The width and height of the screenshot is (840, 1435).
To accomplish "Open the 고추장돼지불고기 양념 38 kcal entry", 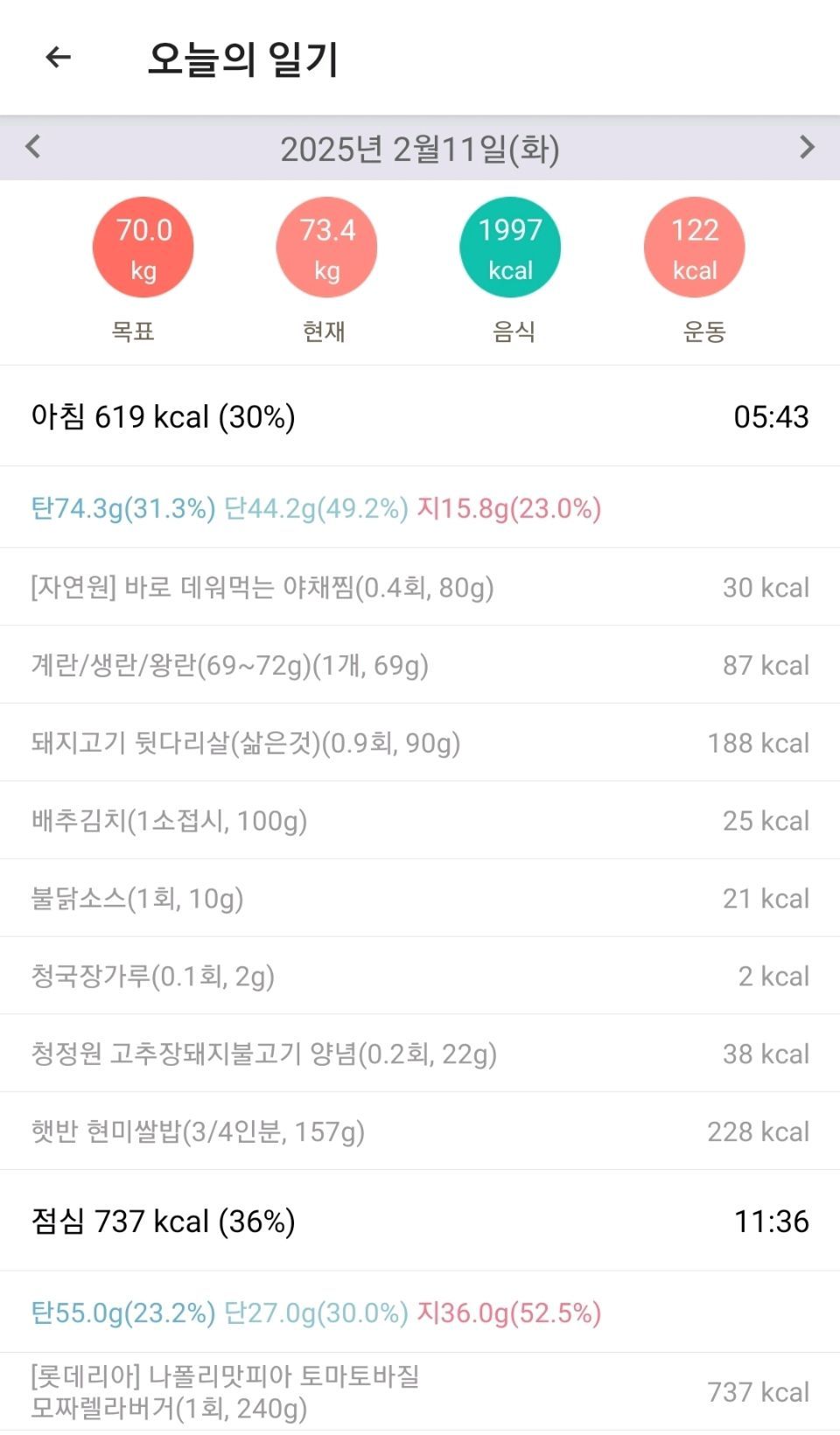I will coord(420,1053).
